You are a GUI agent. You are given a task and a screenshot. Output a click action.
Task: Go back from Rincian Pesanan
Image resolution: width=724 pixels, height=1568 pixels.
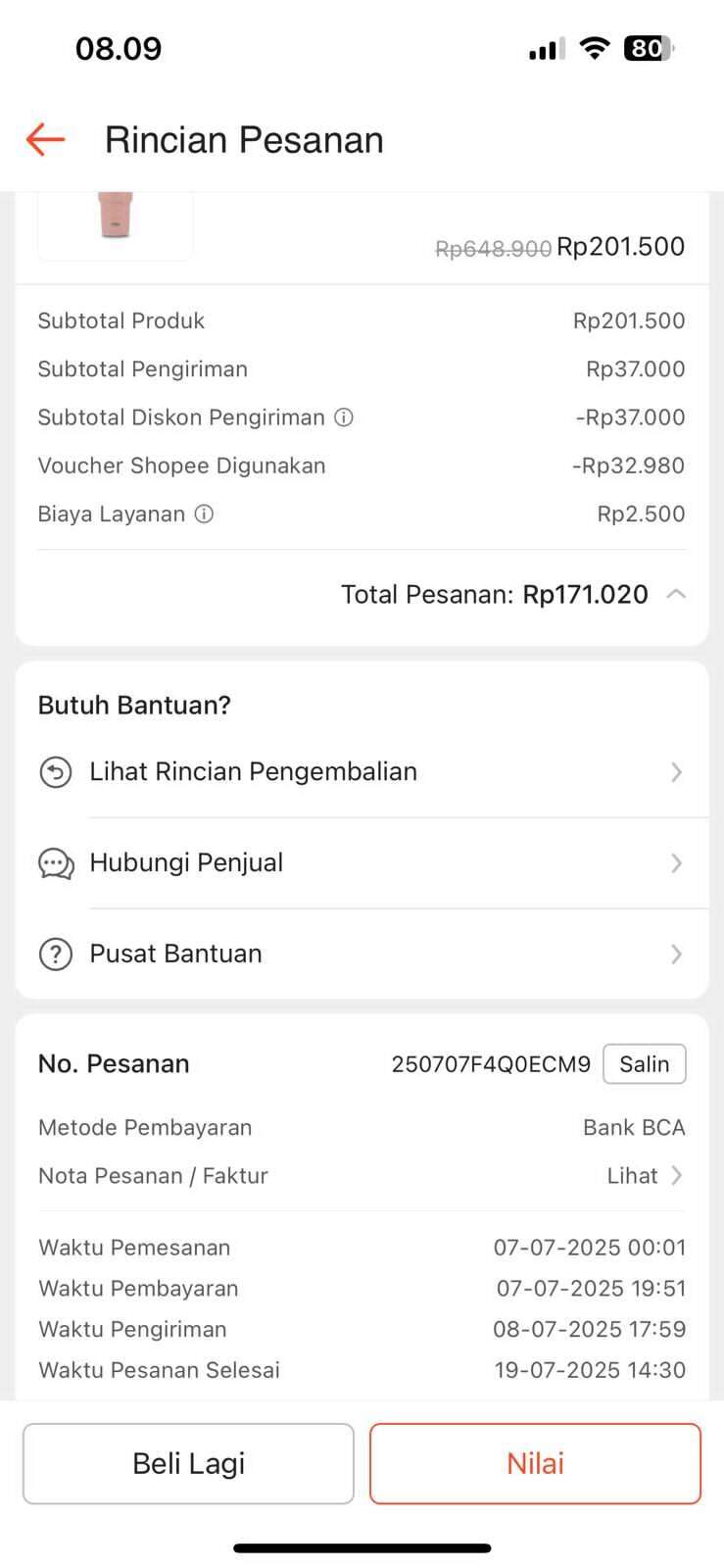(45, 139)
